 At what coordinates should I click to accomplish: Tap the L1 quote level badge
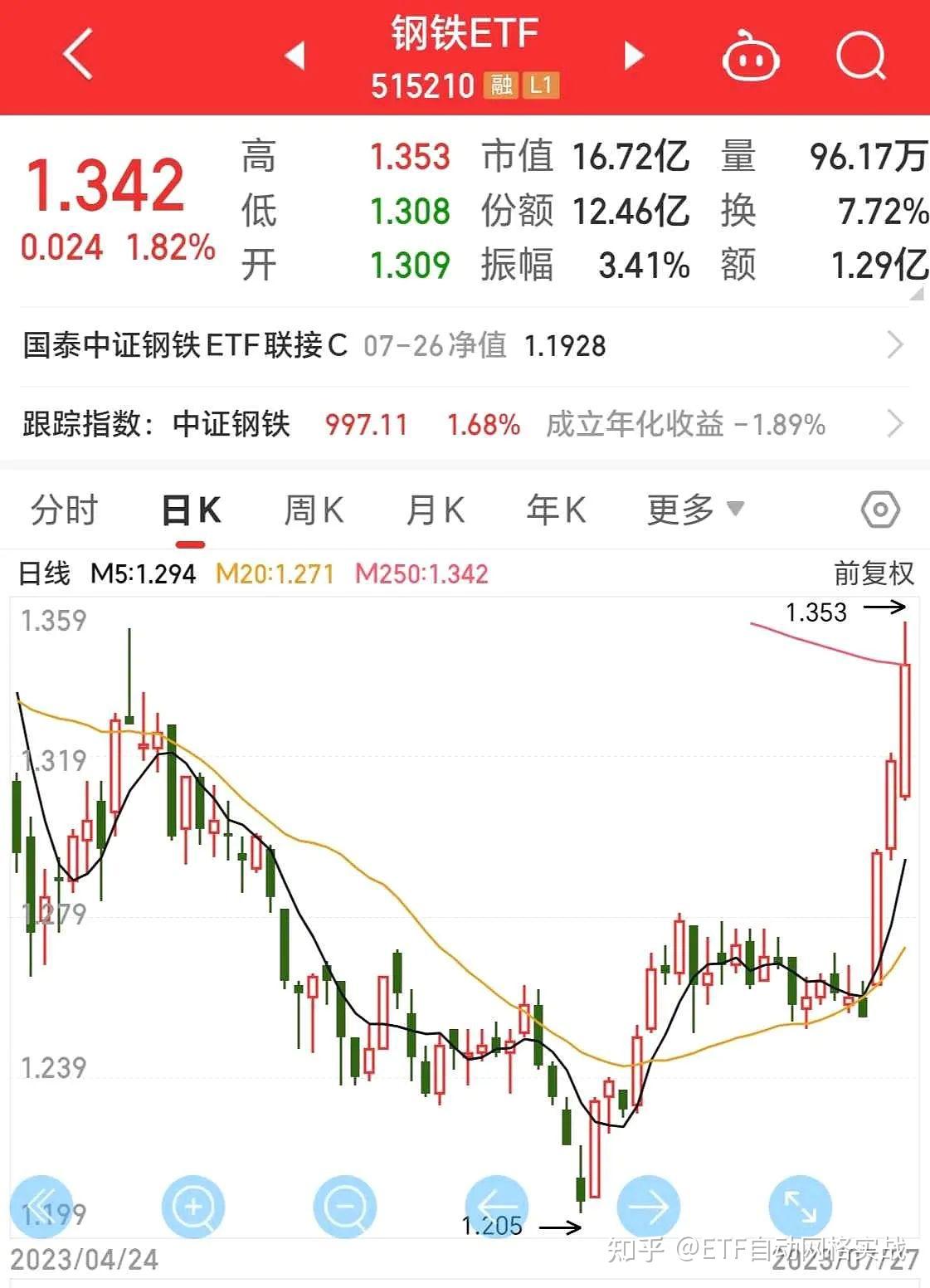point(543,86)
